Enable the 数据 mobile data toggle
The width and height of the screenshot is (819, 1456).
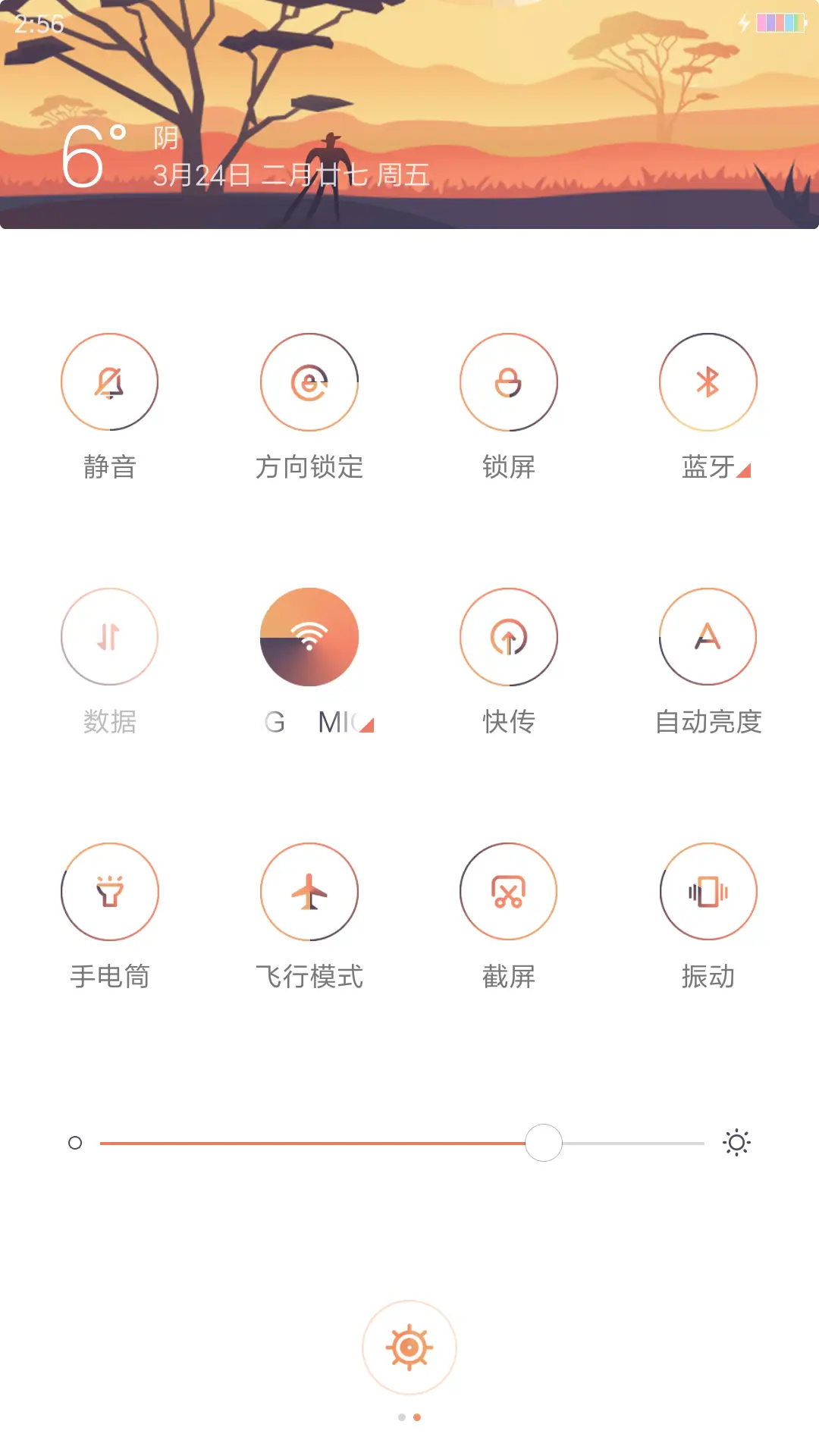tap(110, 638)
